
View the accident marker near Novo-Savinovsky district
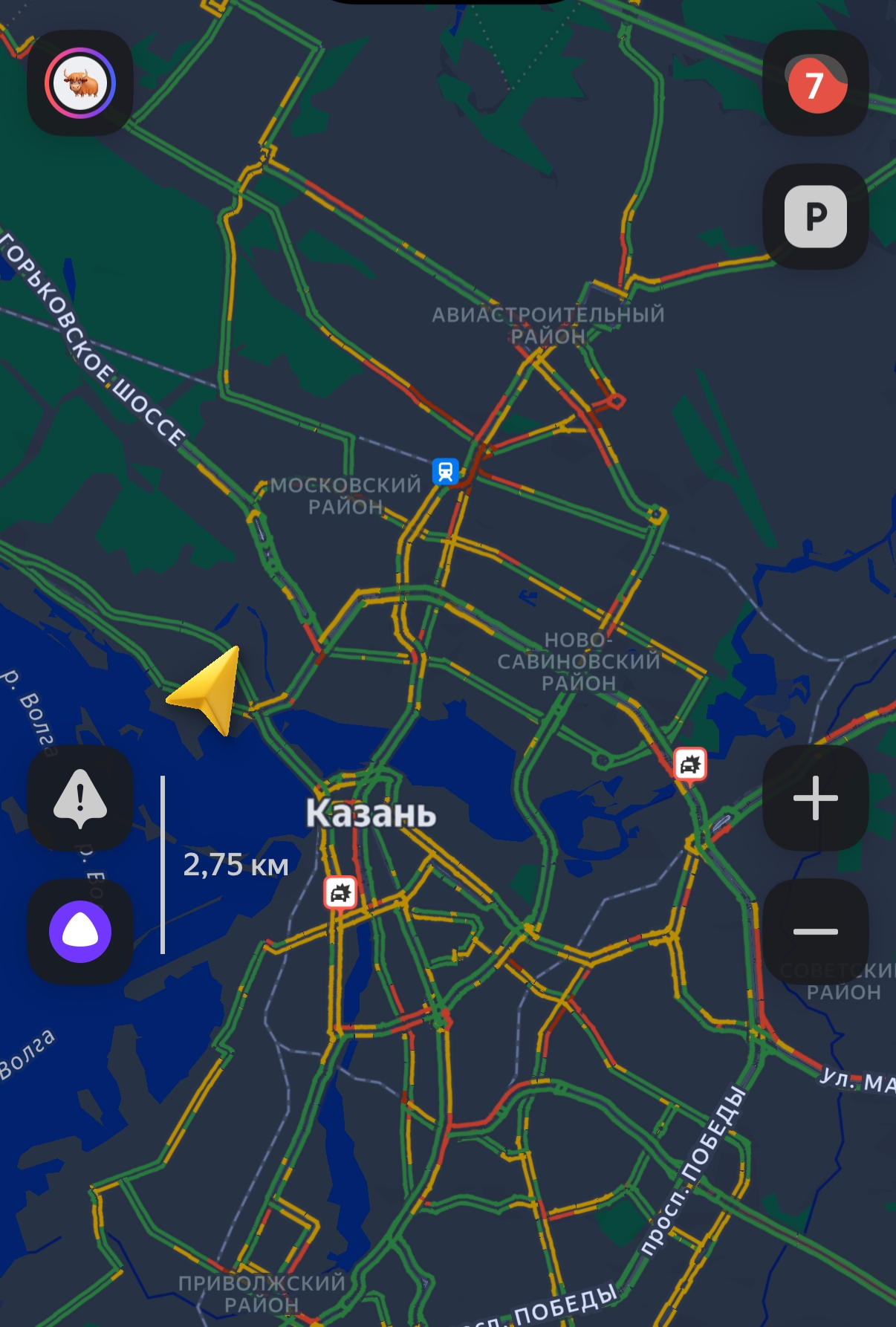click(689, 764)
